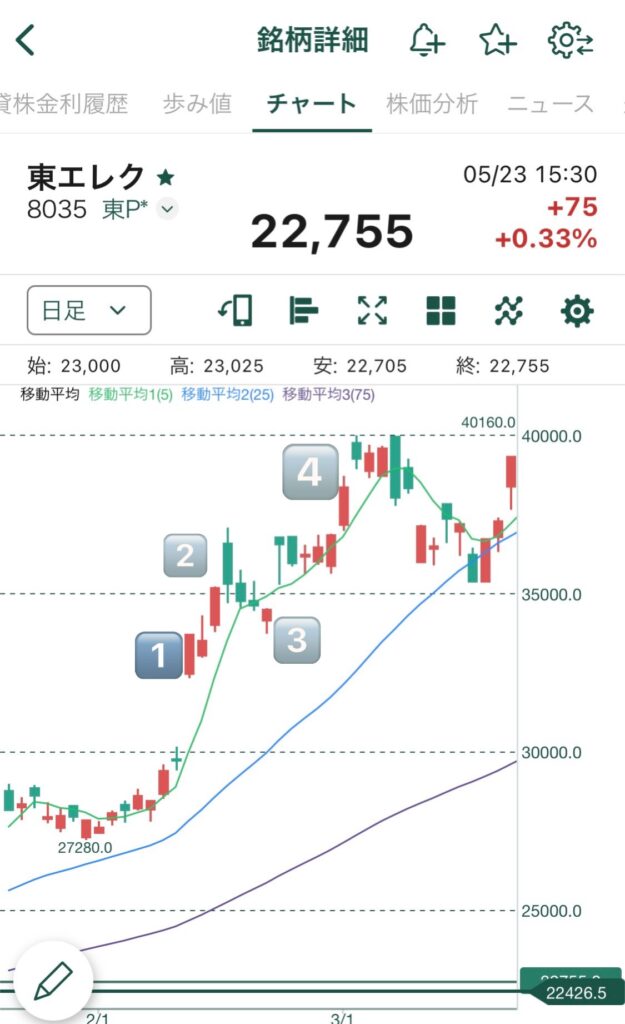Switch to the 株価分析 tab

(x=432, y=104)
